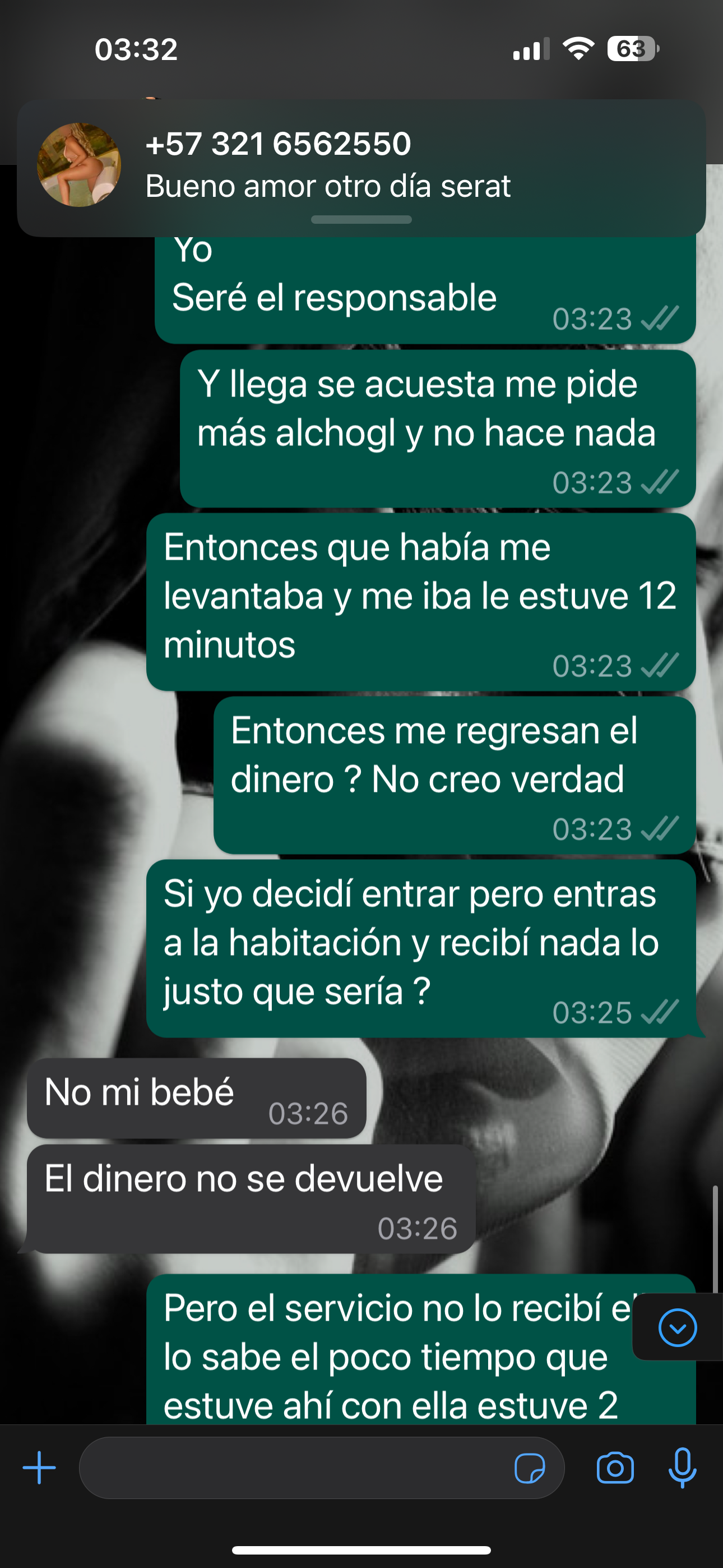Open the camera from chat bar
This screenshot has height=1568, width=723.
(615, 1468)
